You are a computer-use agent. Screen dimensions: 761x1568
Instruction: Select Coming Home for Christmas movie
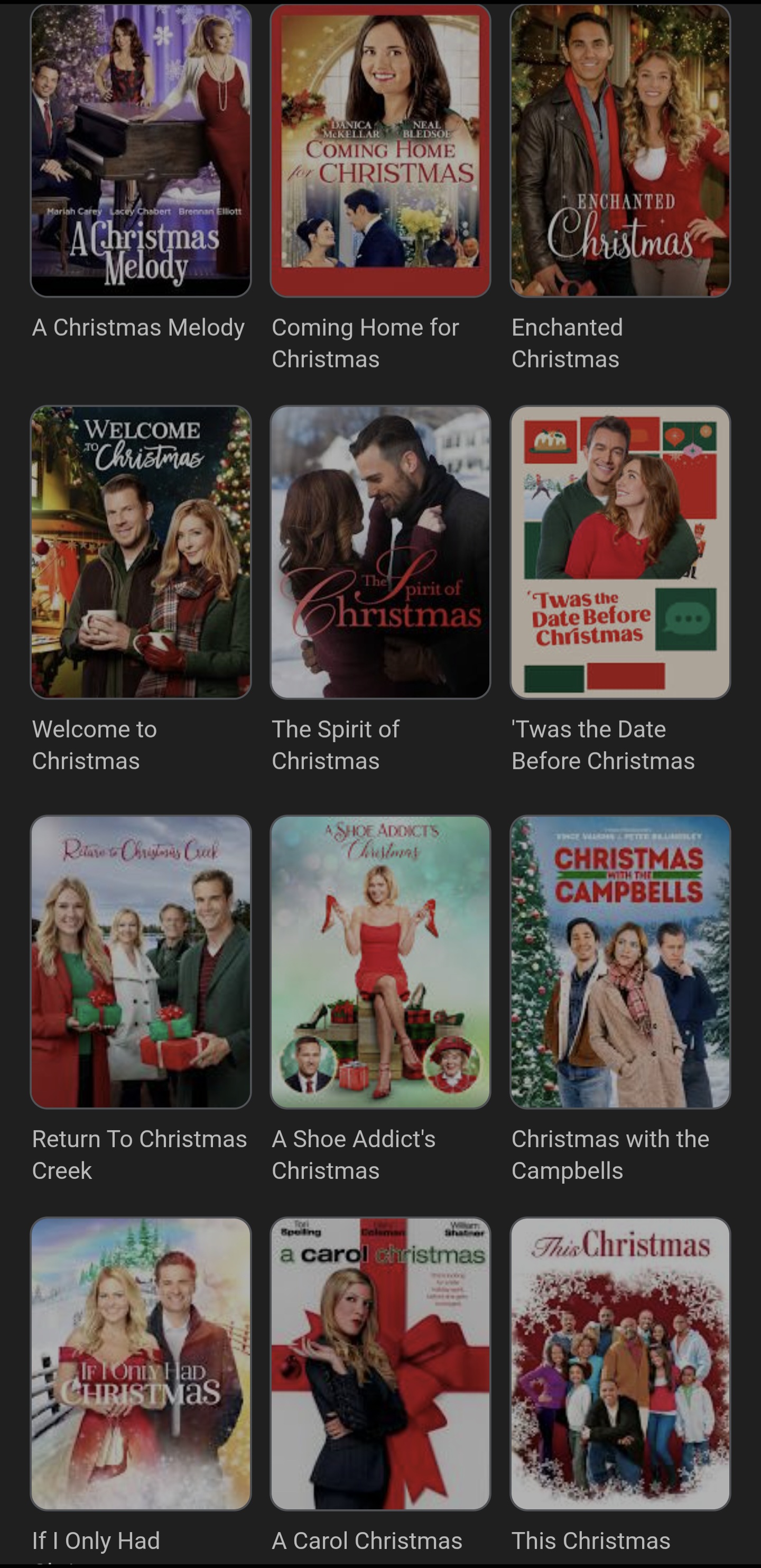[x=380, y=151]
